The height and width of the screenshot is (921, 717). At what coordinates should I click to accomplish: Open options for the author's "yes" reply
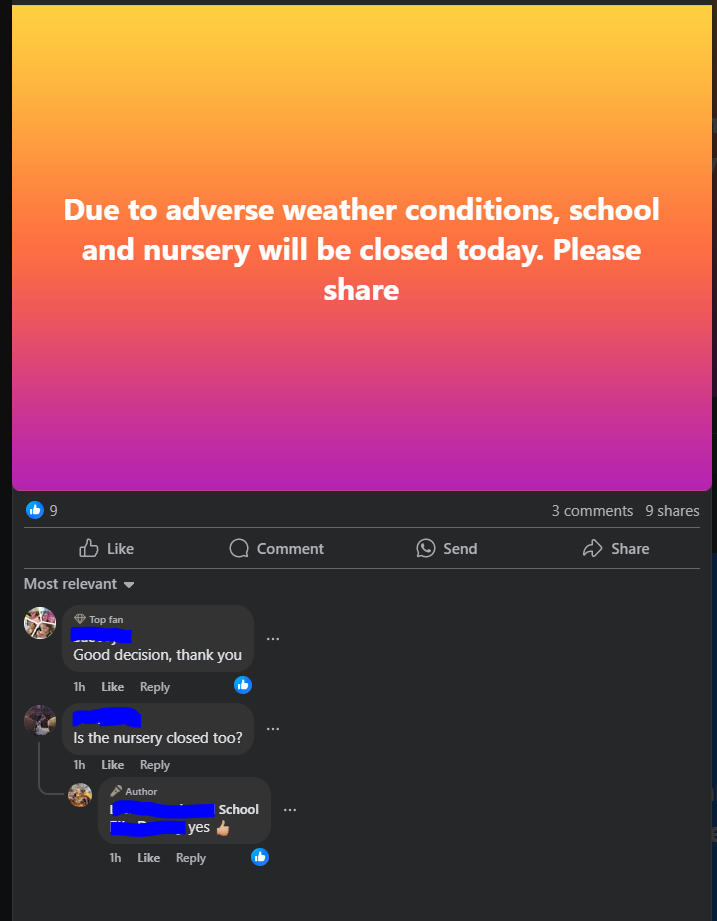289,809
